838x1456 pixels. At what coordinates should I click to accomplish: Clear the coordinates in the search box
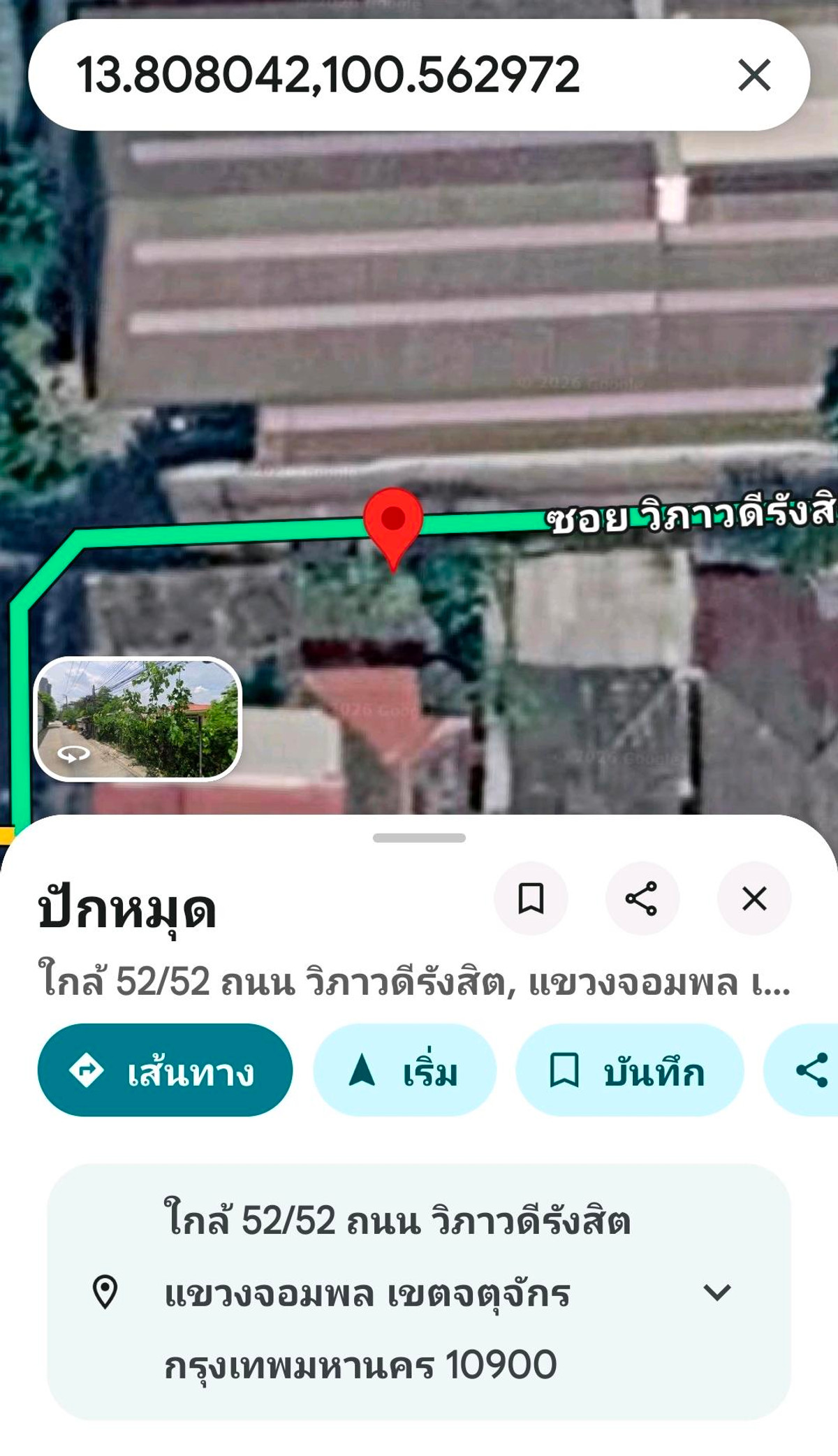(x=754, y=75)
